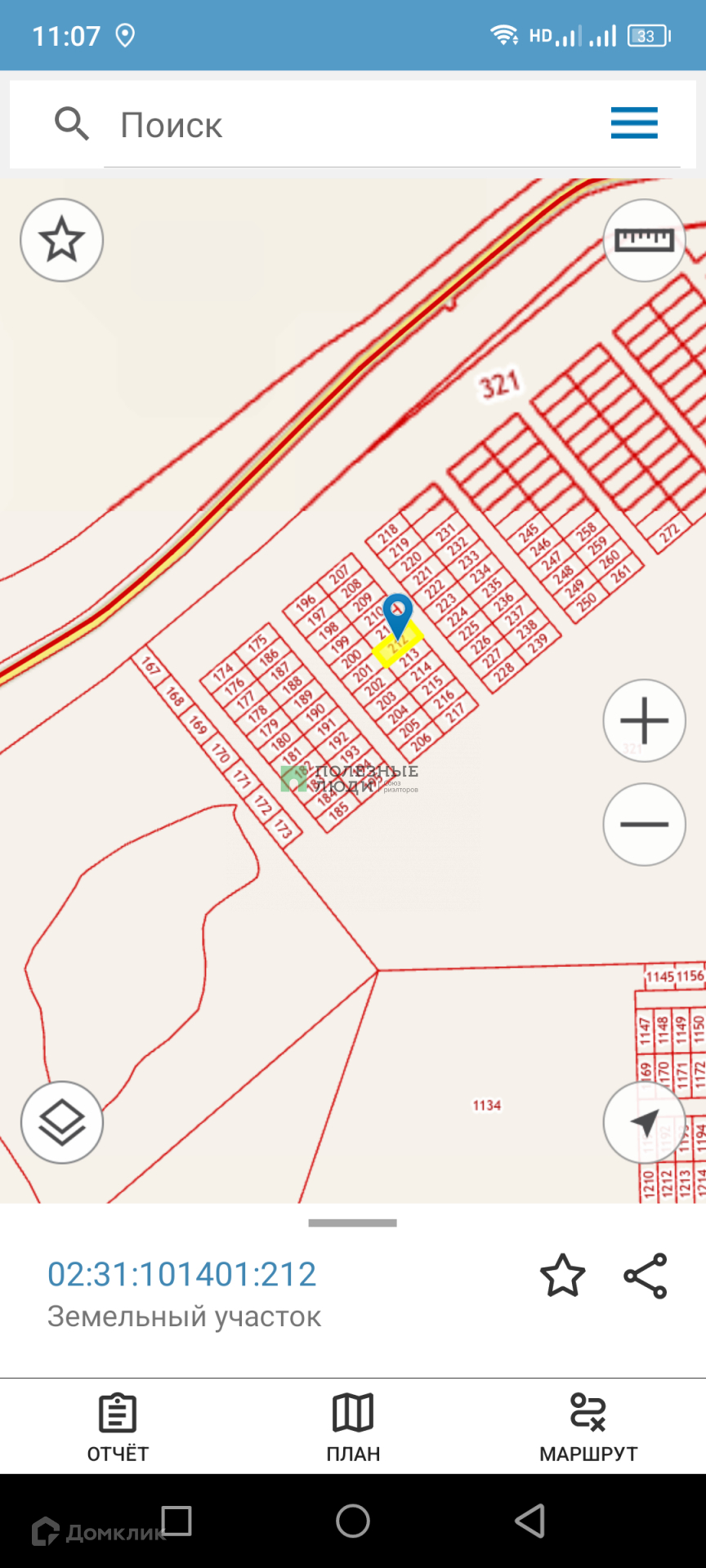Image resolution: width=706 pixels, height=1568 pixels.
Task: Build a Маршрут to the parcel
Action: 588,1428
